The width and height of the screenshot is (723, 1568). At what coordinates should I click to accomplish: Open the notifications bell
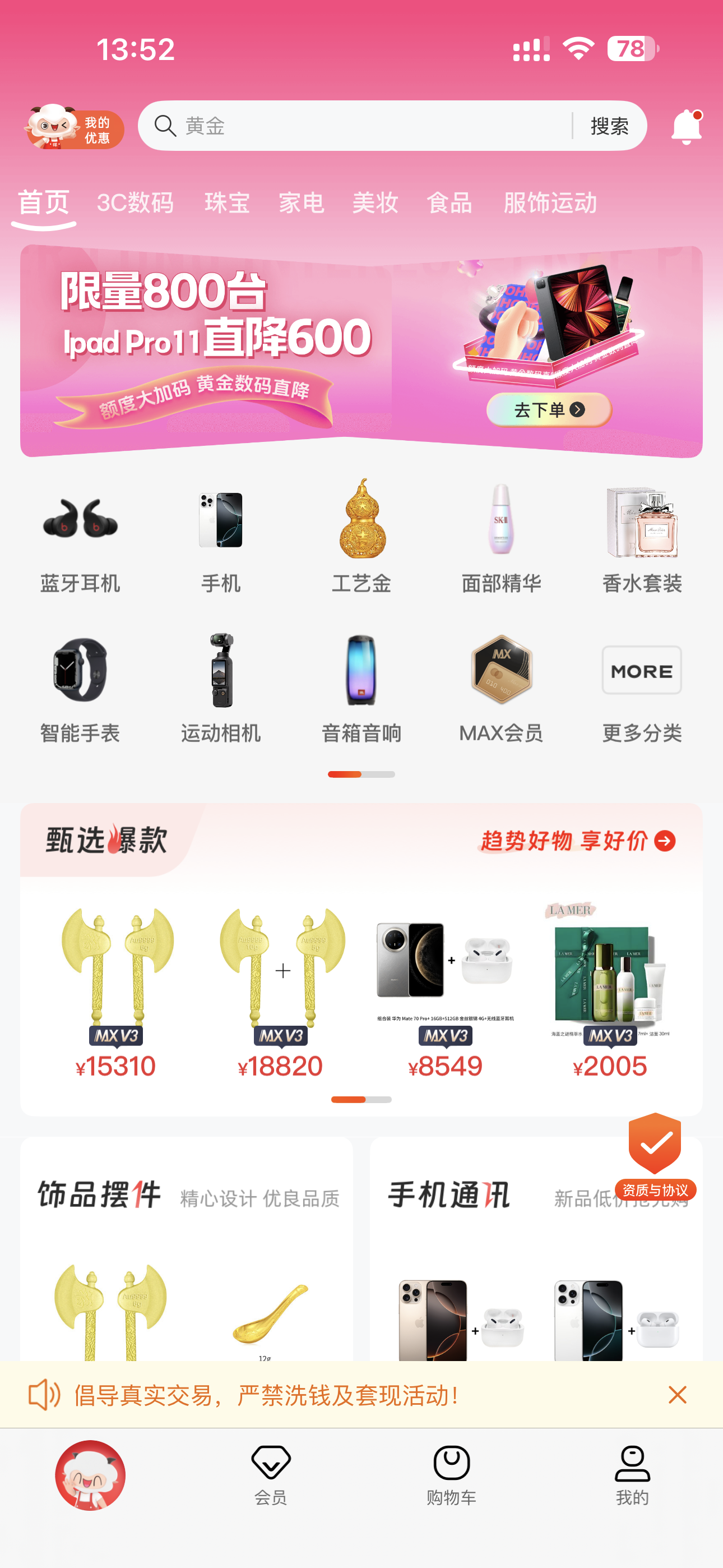pos(685,127)
